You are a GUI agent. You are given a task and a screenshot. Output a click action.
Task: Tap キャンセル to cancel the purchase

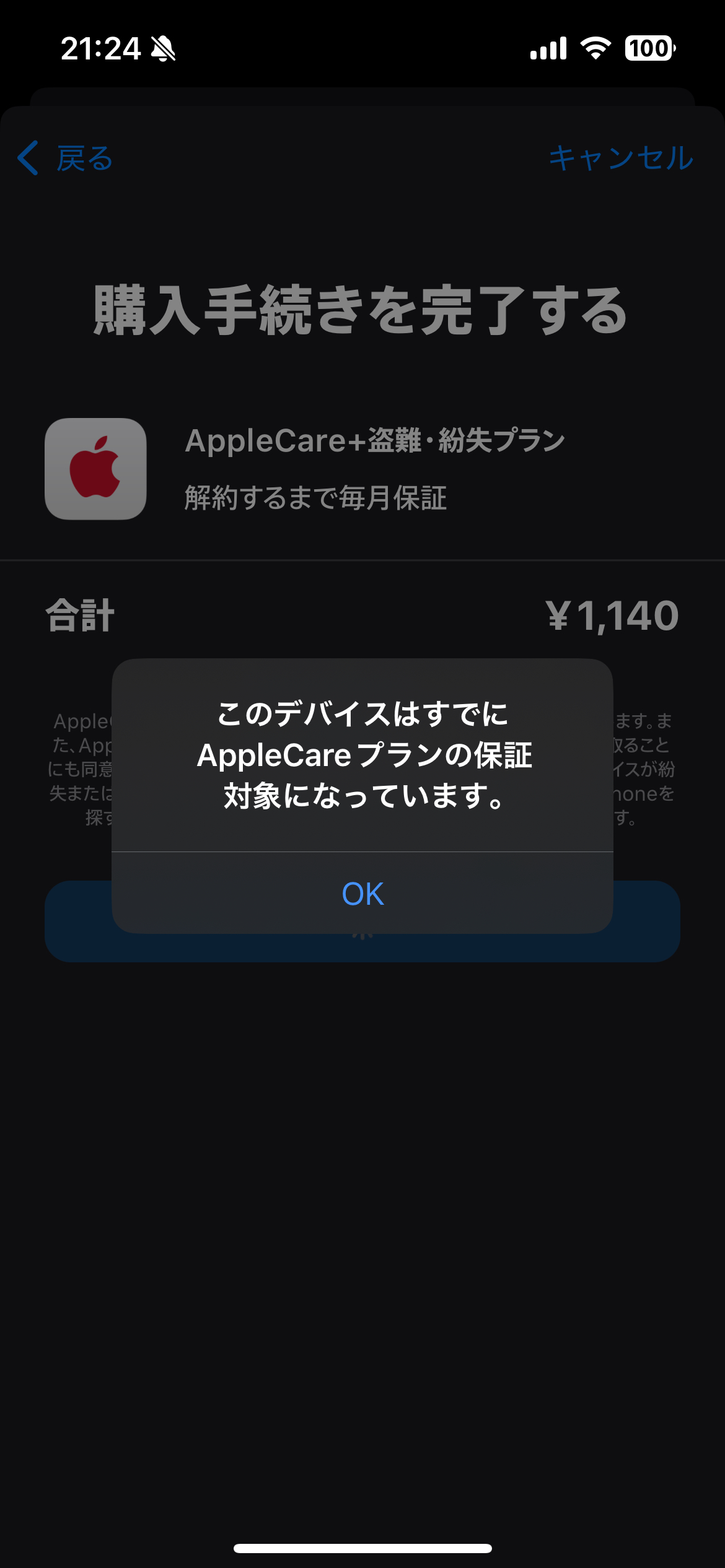(620, 159)
